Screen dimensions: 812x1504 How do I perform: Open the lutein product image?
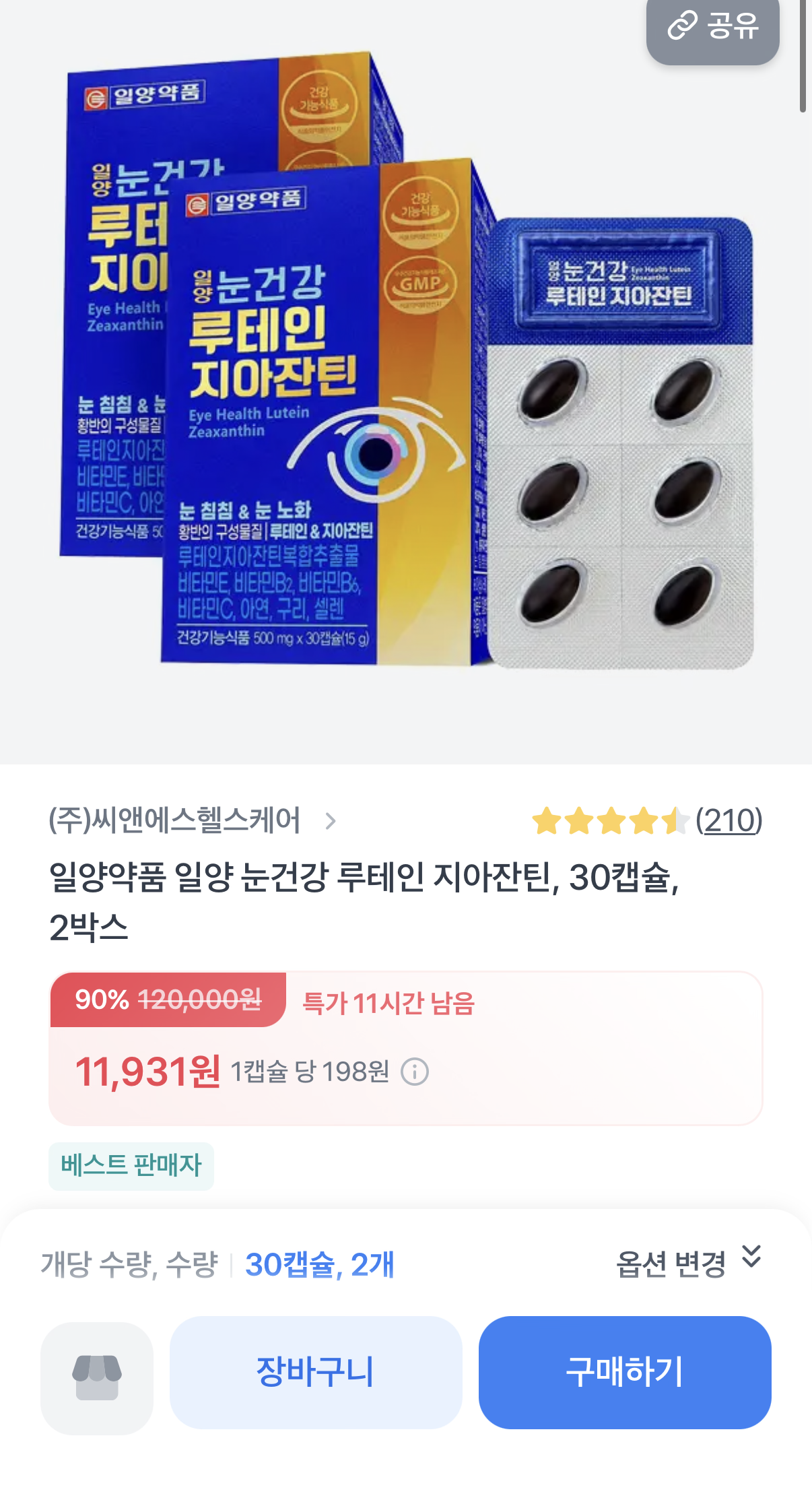point(406,377)
